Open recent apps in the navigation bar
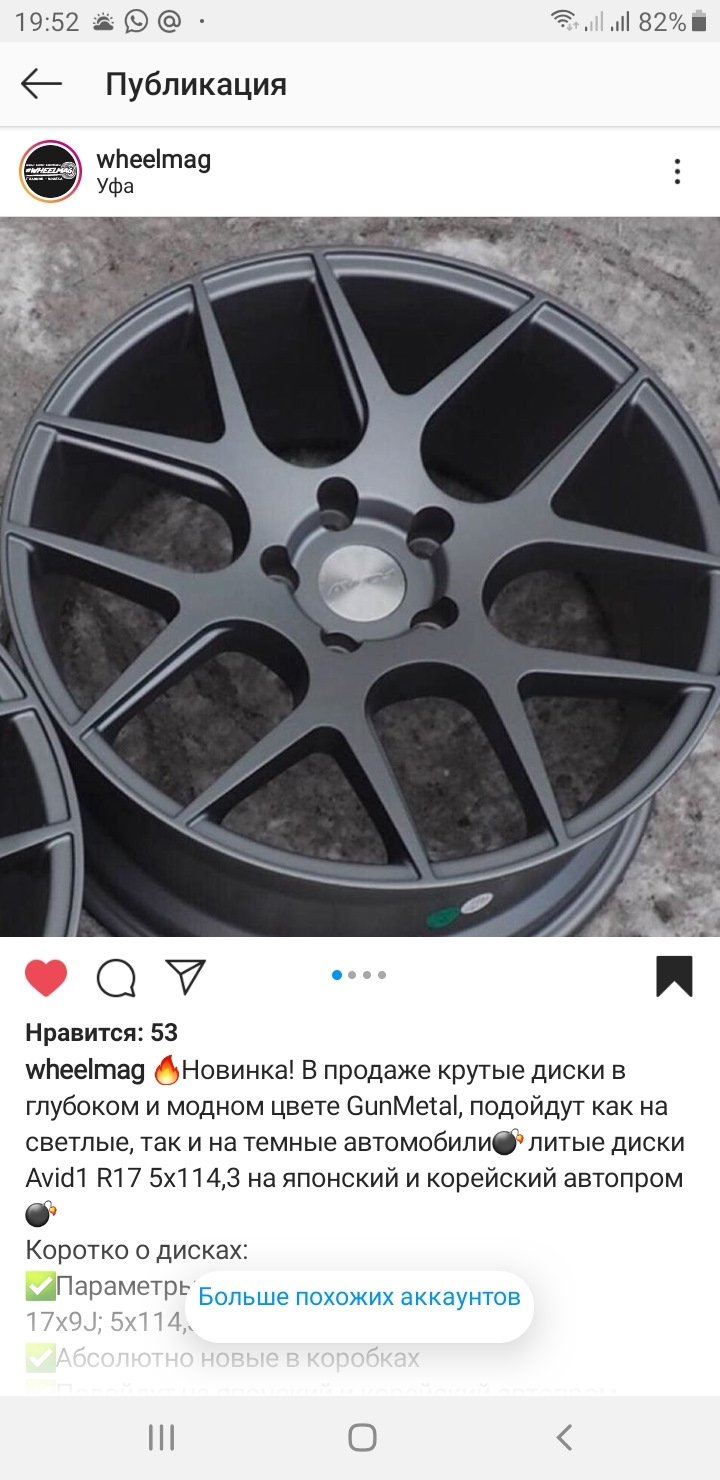 click(x=161, y=1438)
